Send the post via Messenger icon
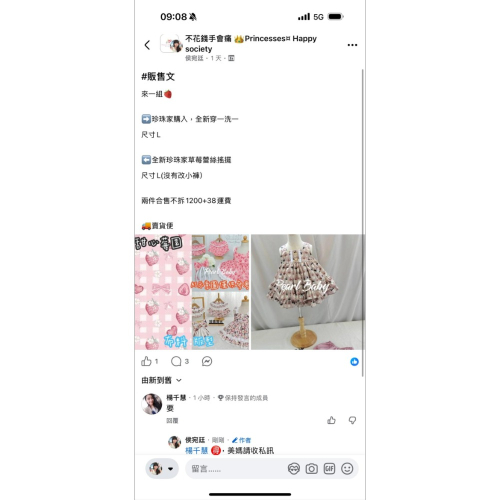The width and height of the screenshot is (500, 500). (x=207, y=361)
